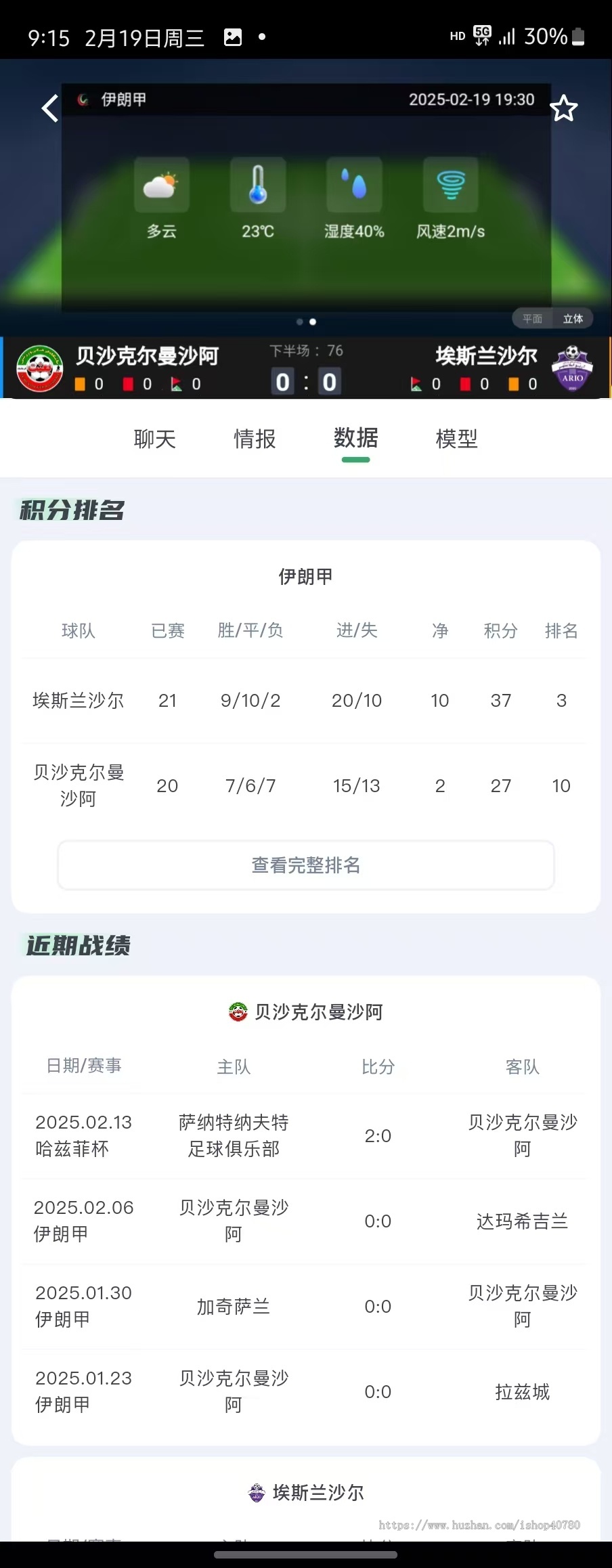The height and width of the screenshot is (1568, 612).
Task: Switch the pitch view to 立体
Action: pos(573,318)
